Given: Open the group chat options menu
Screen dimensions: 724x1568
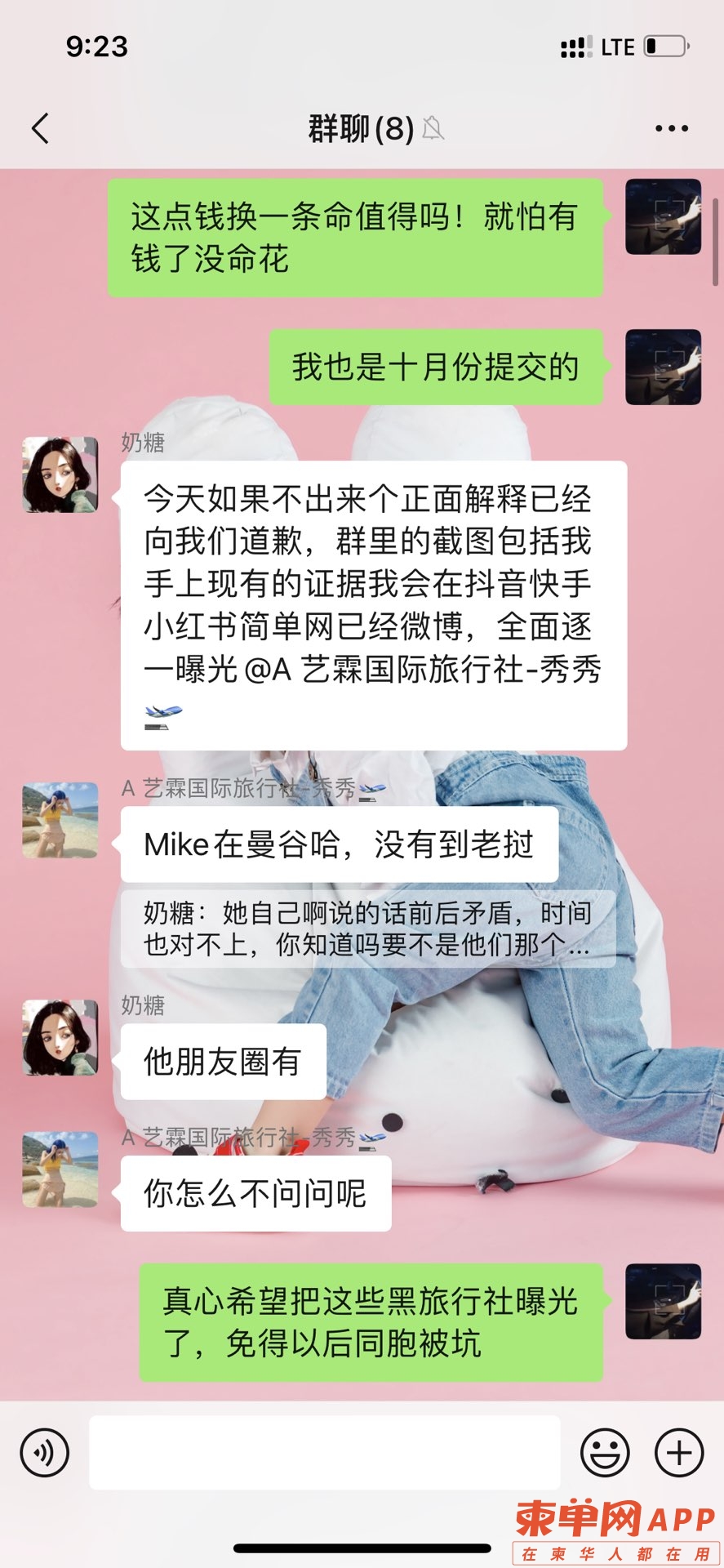Looking at the screenshot, I should click(671, 128).
